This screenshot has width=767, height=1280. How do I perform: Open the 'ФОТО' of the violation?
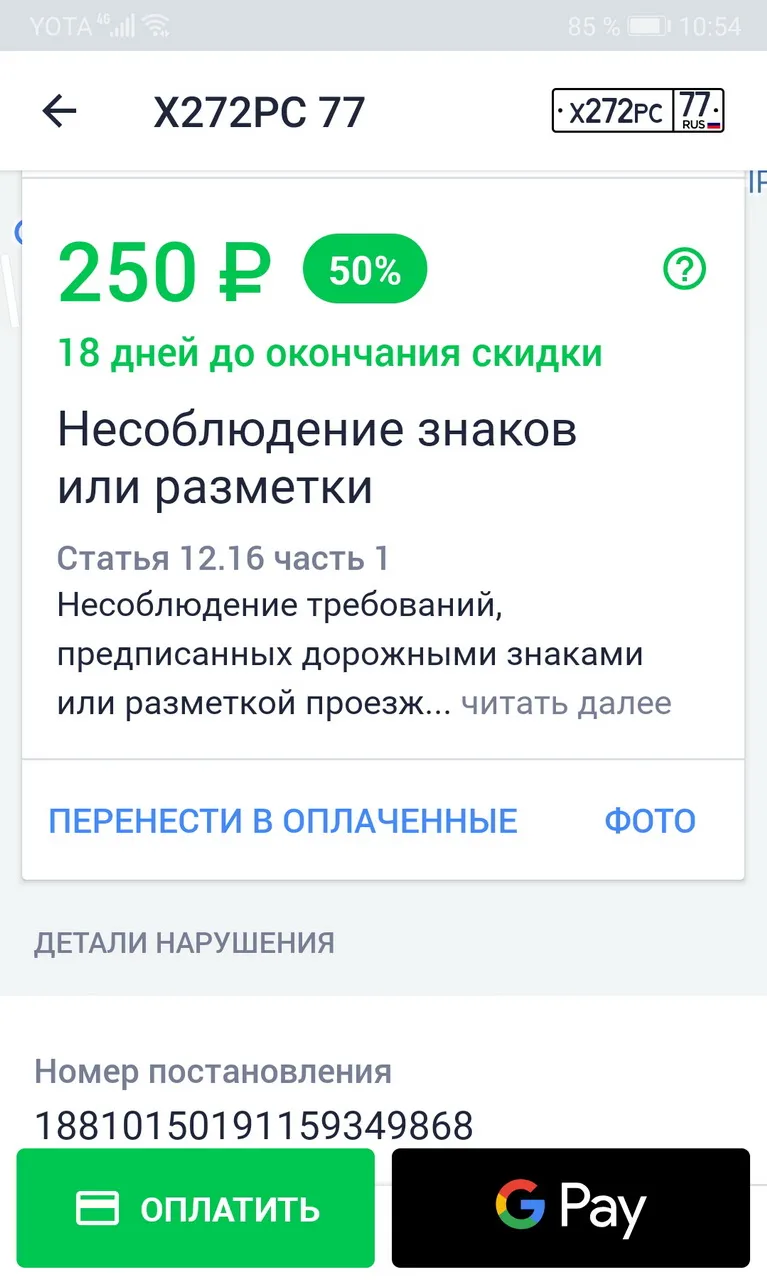(x=650, y=821)
